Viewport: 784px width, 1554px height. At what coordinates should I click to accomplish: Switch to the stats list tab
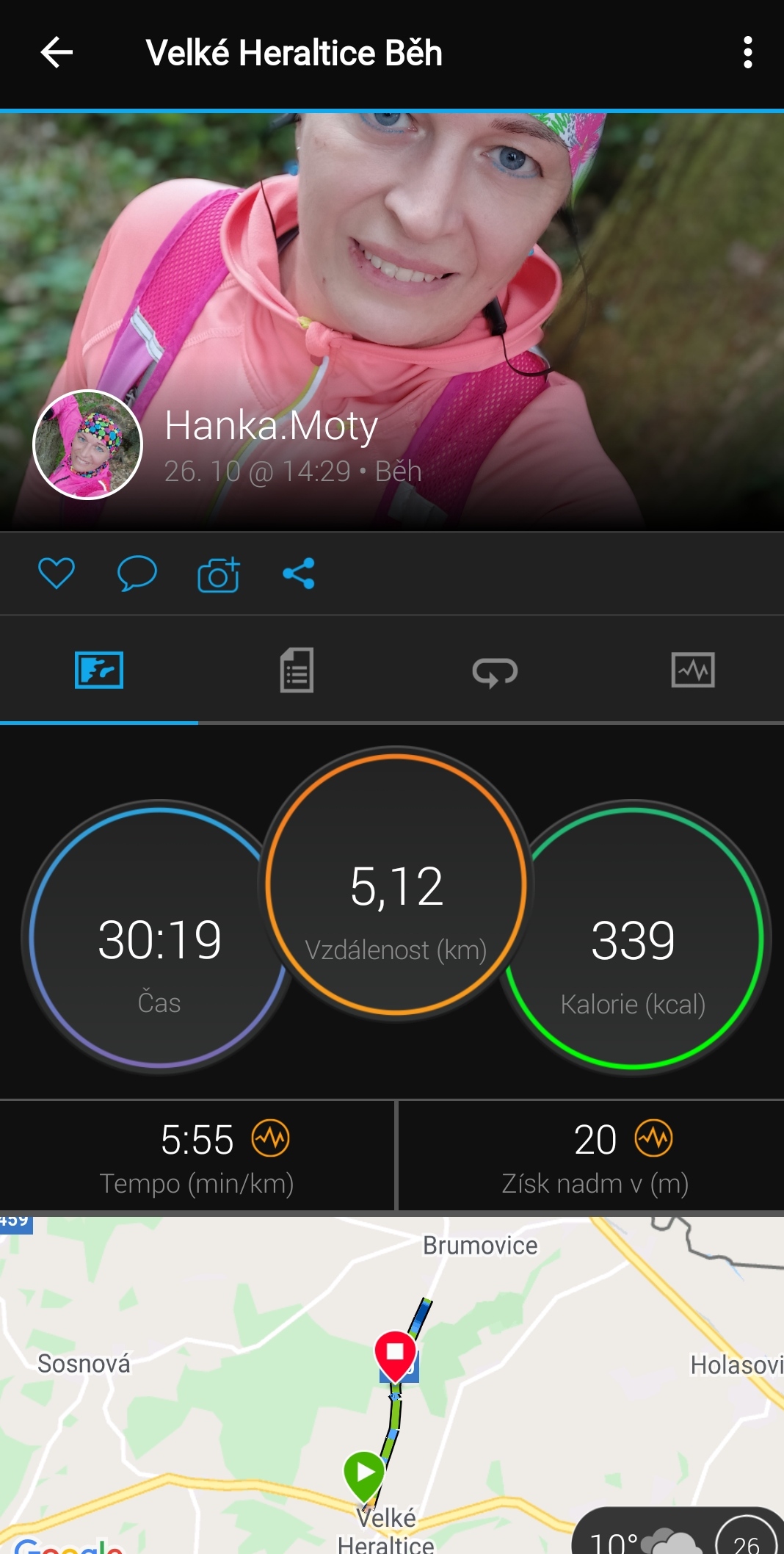[x=297, y=670]
